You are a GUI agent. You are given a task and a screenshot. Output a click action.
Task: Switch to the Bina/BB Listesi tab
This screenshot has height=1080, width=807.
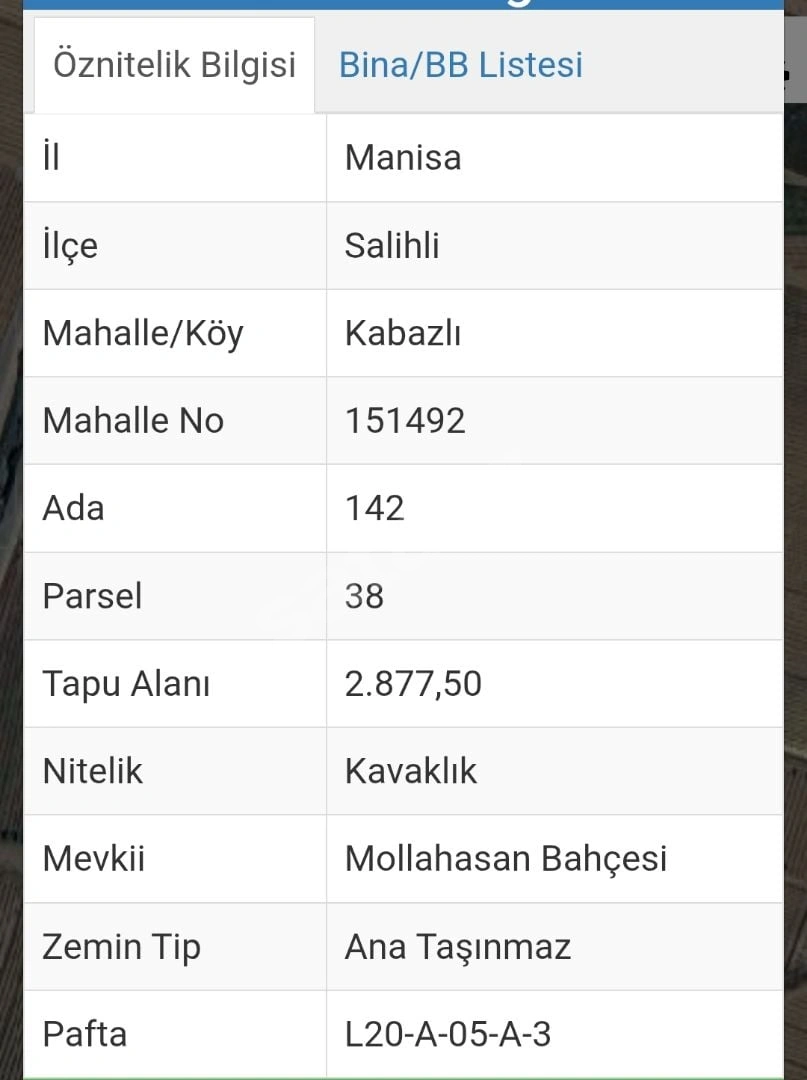461,65
